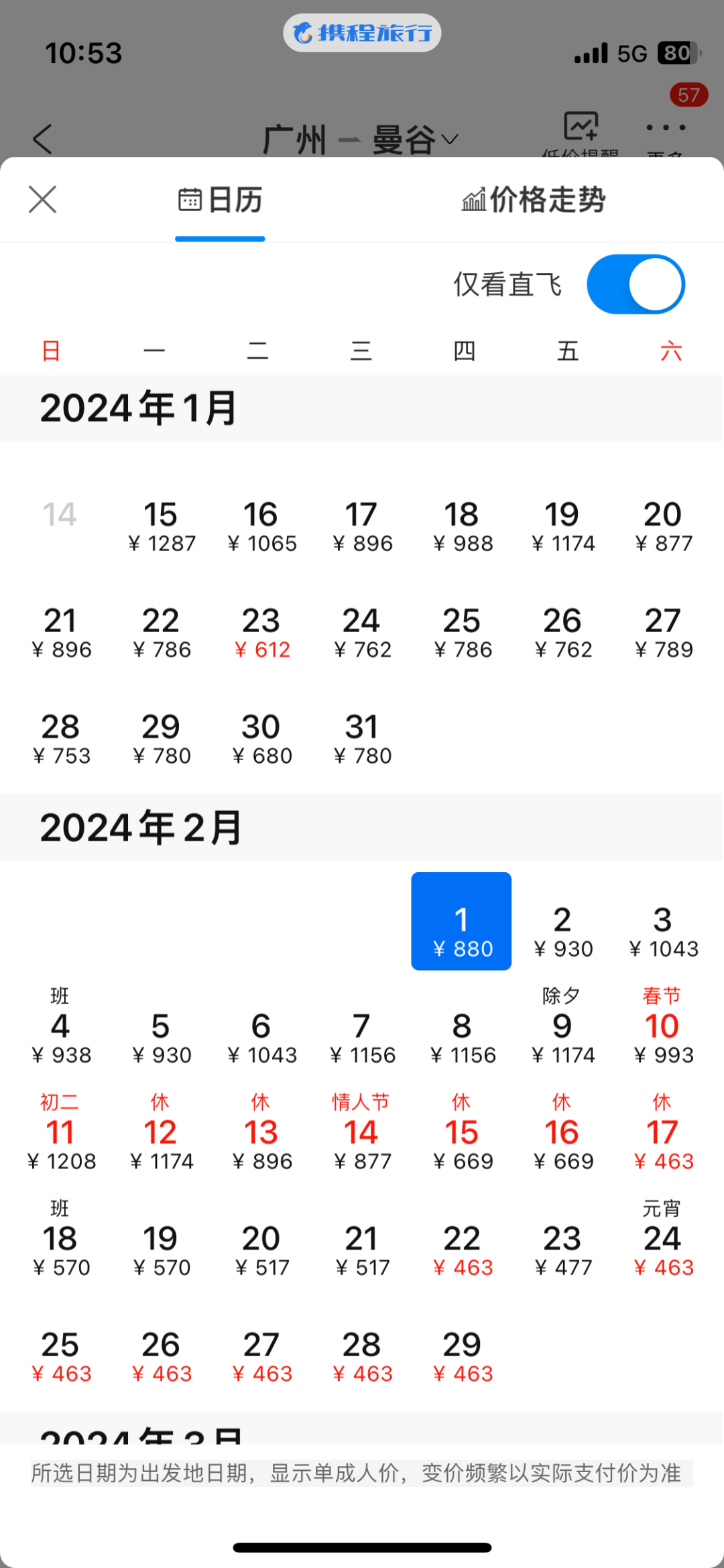
Task: Switch to the 价格走势 tab
Action: click(534, 200)
